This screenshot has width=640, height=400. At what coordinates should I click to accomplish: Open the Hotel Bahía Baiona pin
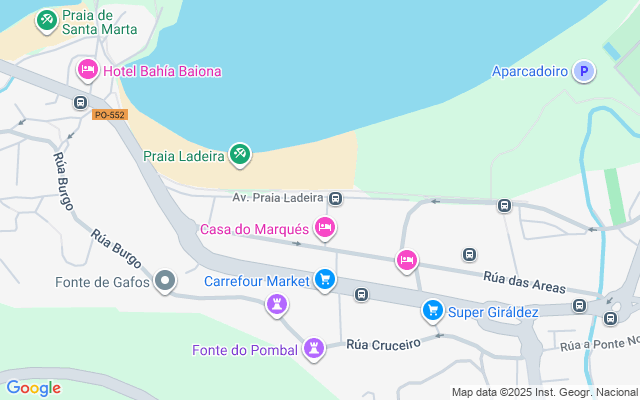click(87, 71)
